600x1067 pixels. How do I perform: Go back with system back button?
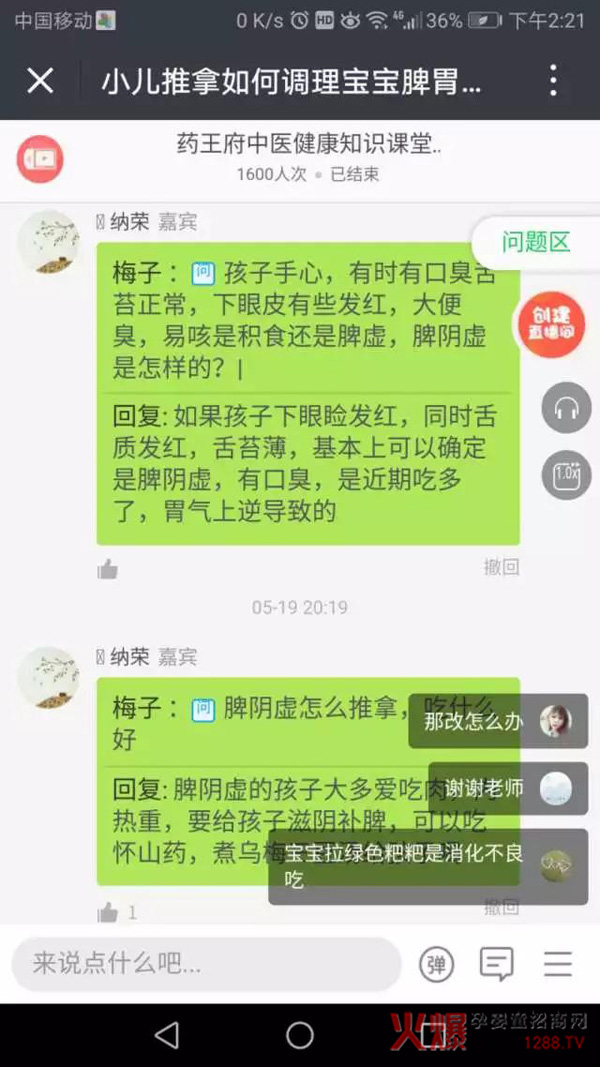(x=167, y=1035)
